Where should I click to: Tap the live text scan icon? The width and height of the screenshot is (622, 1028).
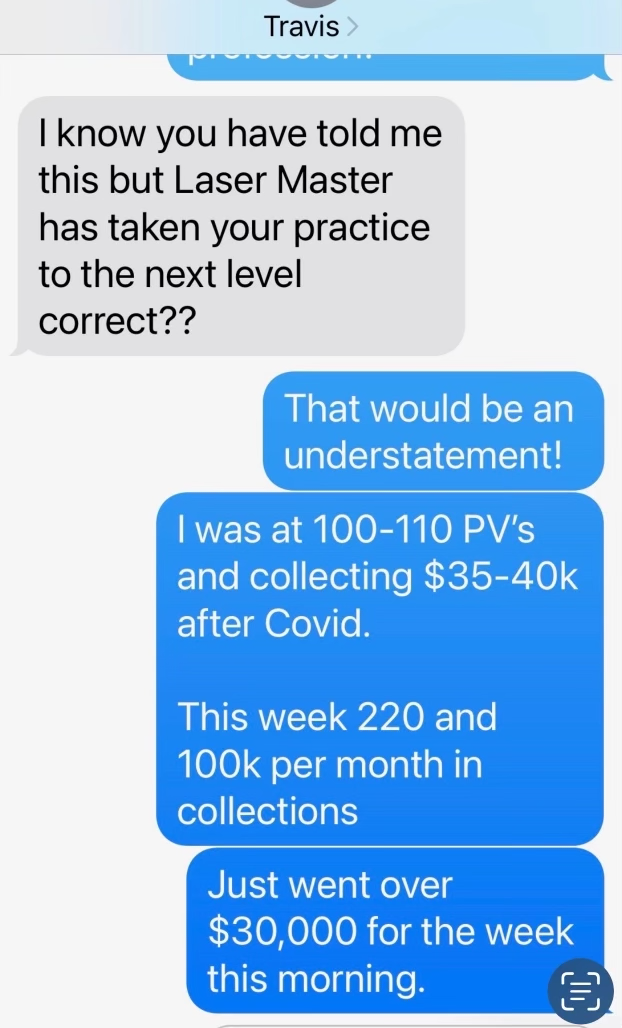pos(581,990)
